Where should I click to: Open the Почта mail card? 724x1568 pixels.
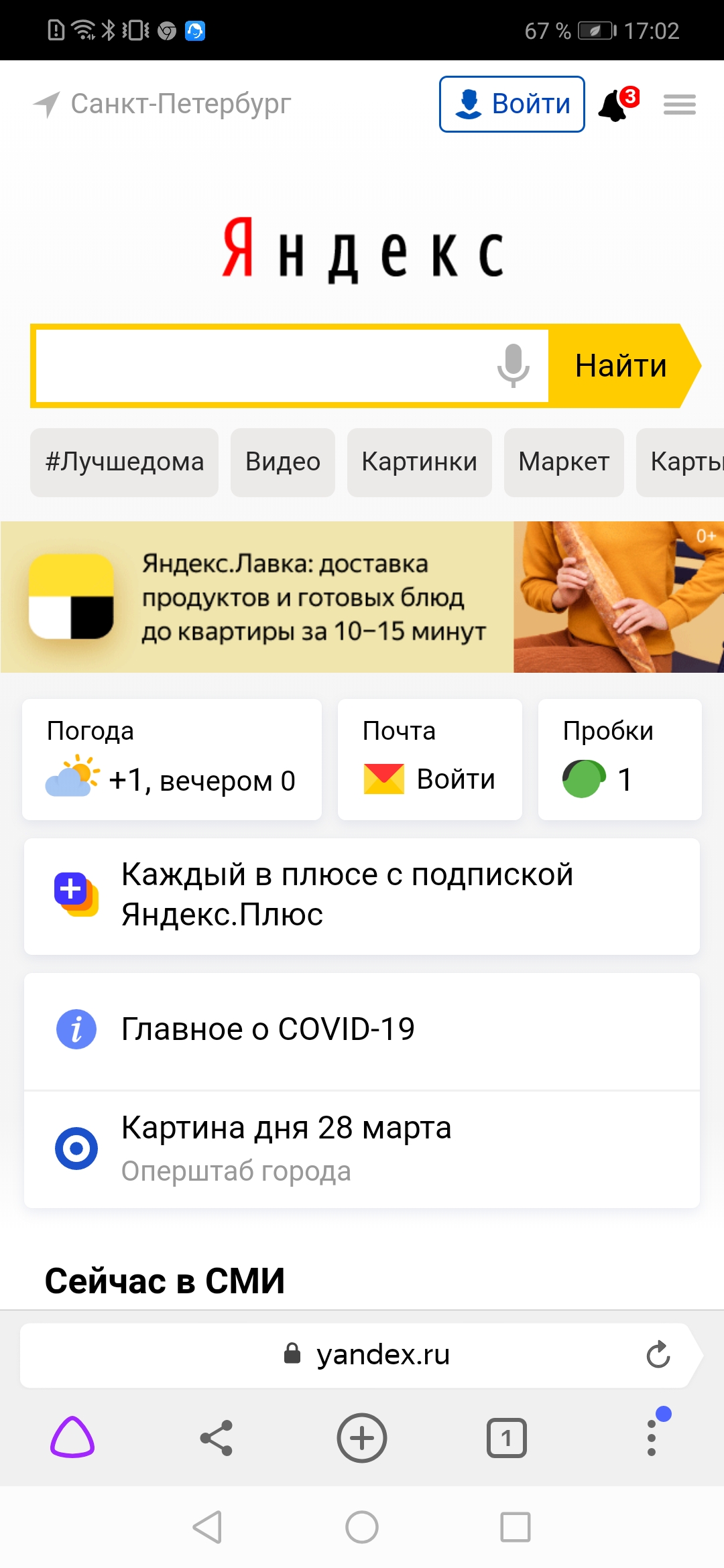(430, 759)
